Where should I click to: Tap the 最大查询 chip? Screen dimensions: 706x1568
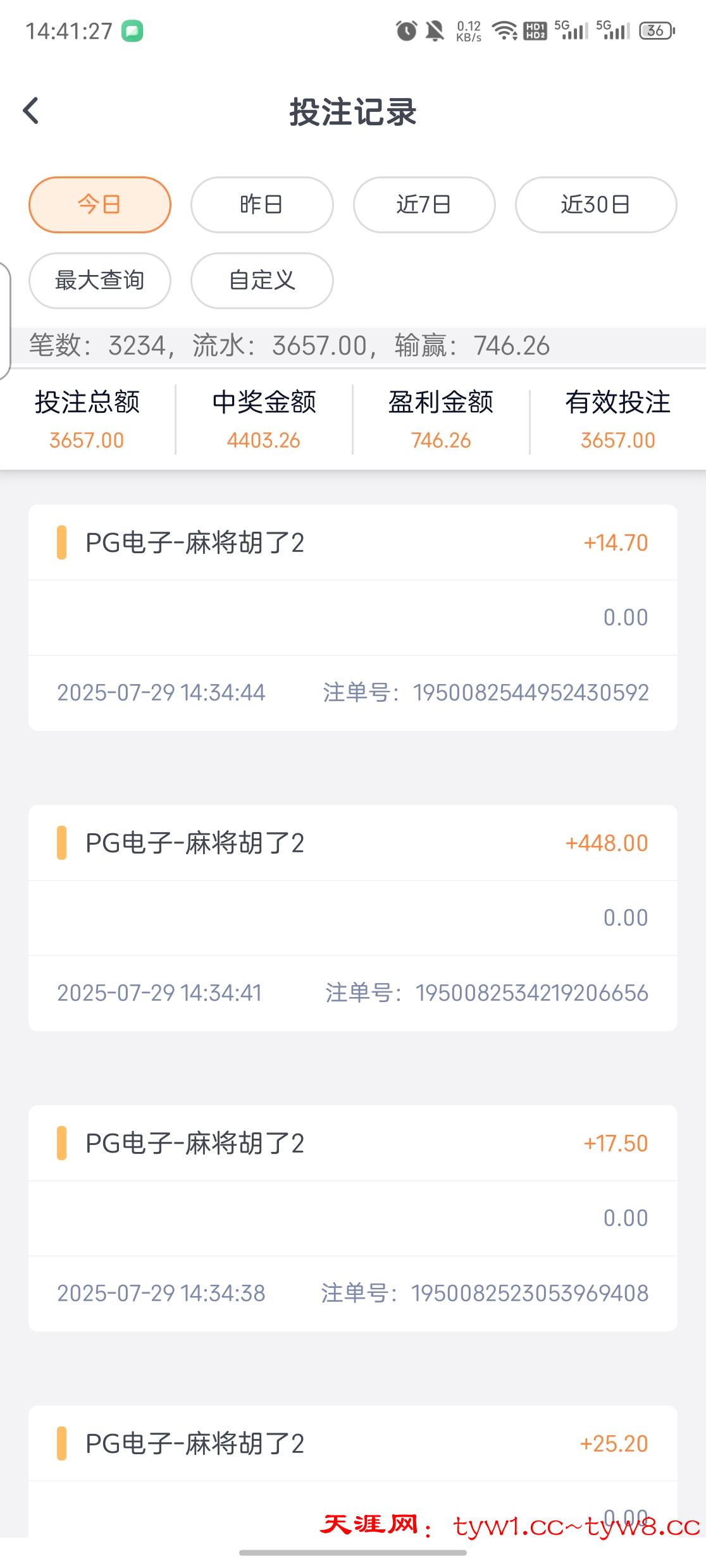point(100,280)
